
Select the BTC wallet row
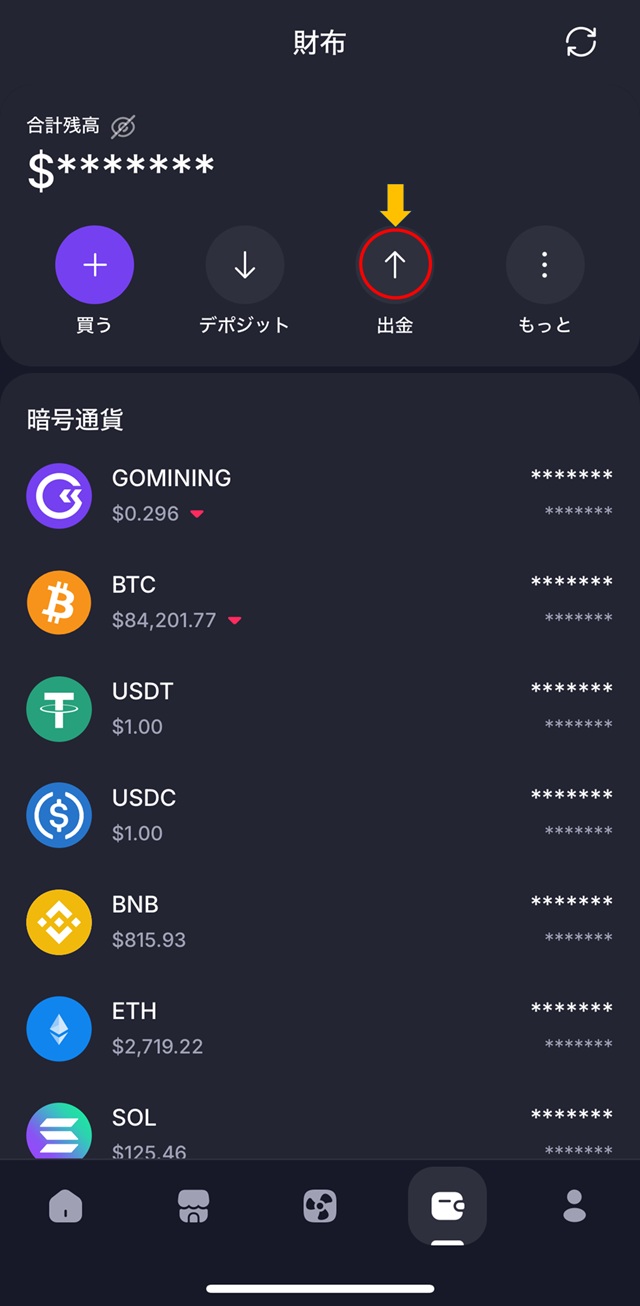(320, 601)
